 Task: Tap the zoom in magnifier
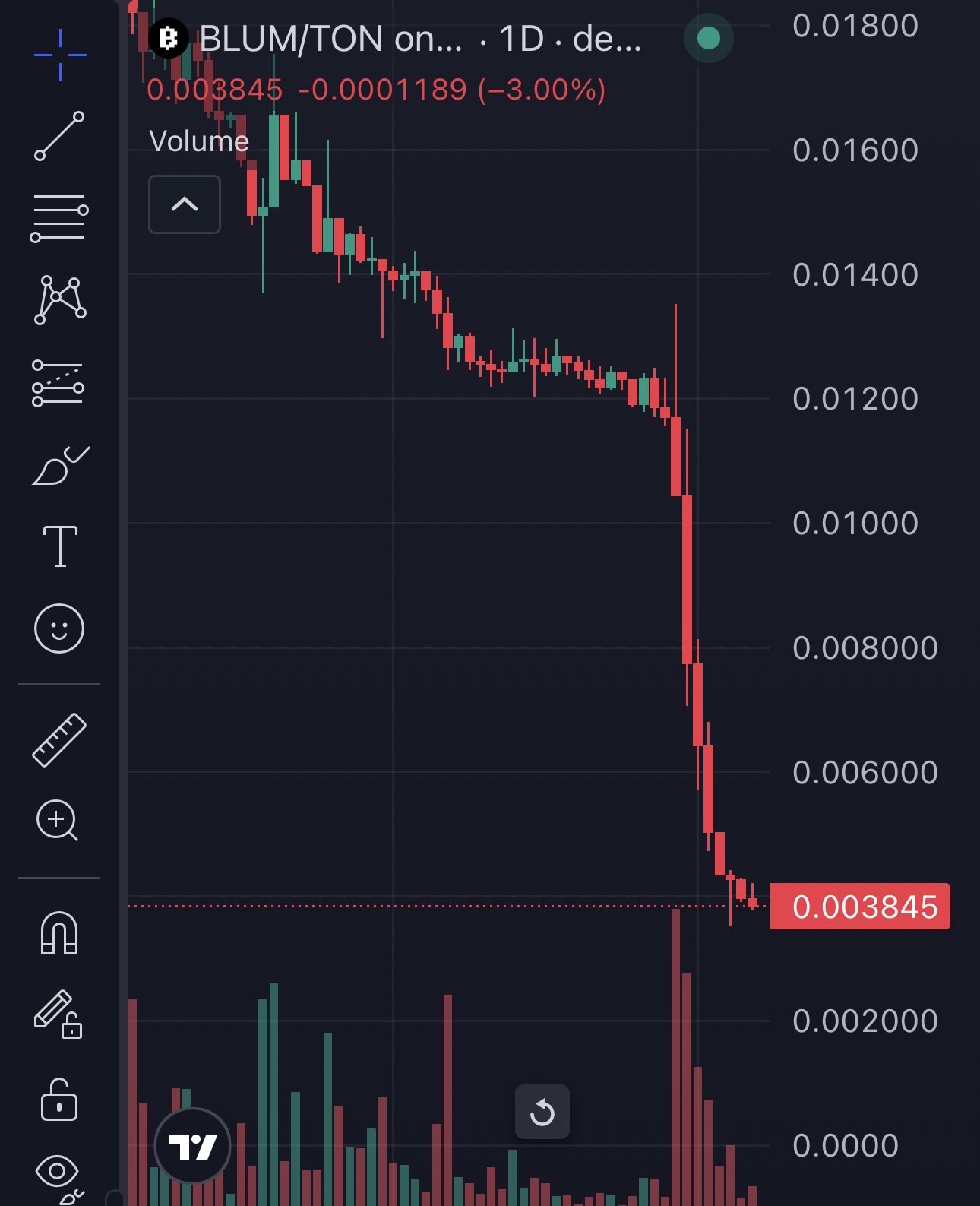(58, 821)
